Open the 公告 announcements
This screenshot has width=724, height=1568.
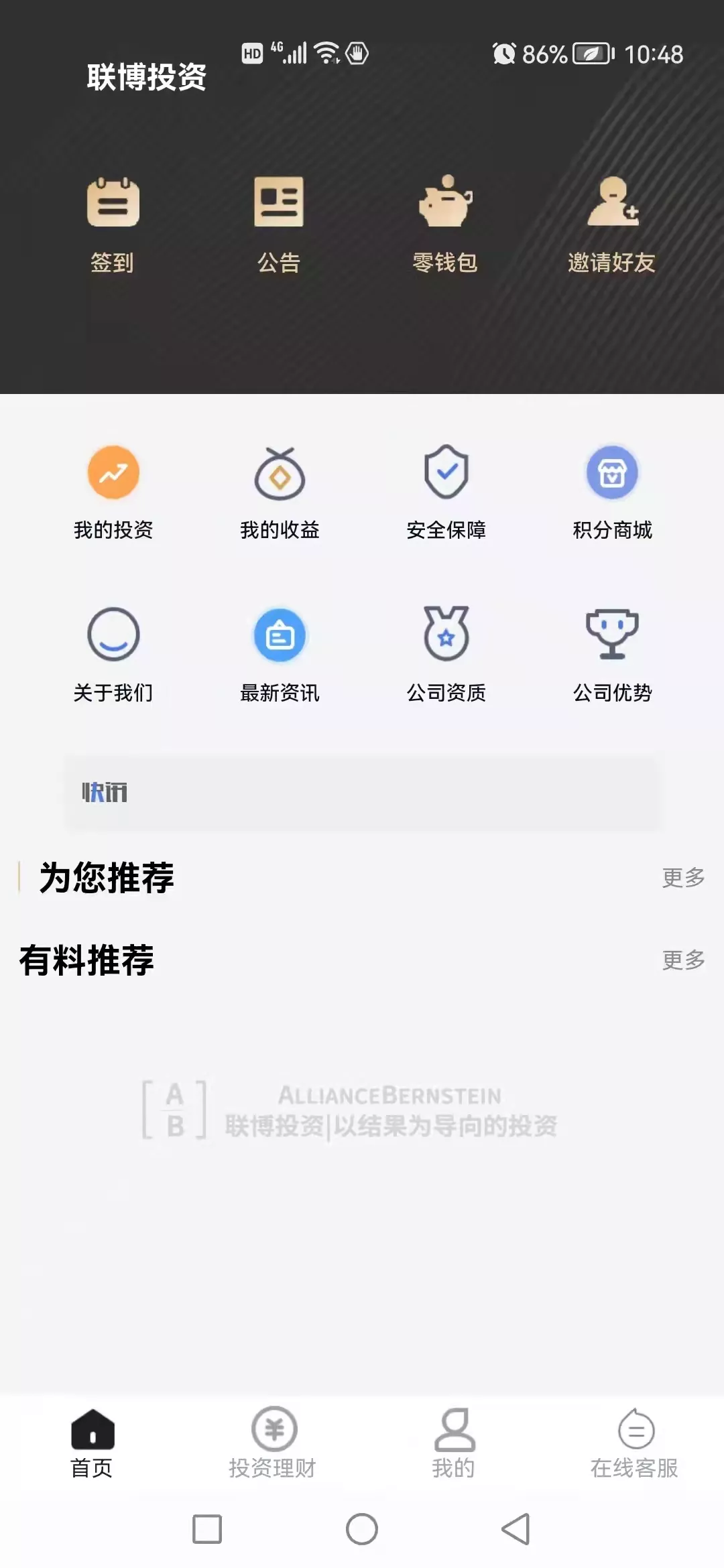coord(279,224)
